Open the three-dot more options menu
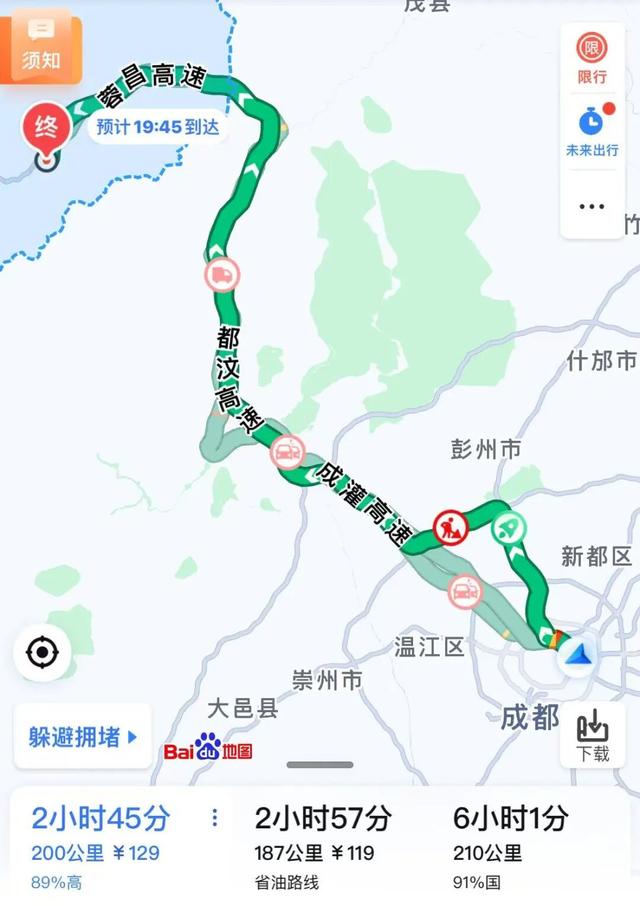 (x=591, y=206)
